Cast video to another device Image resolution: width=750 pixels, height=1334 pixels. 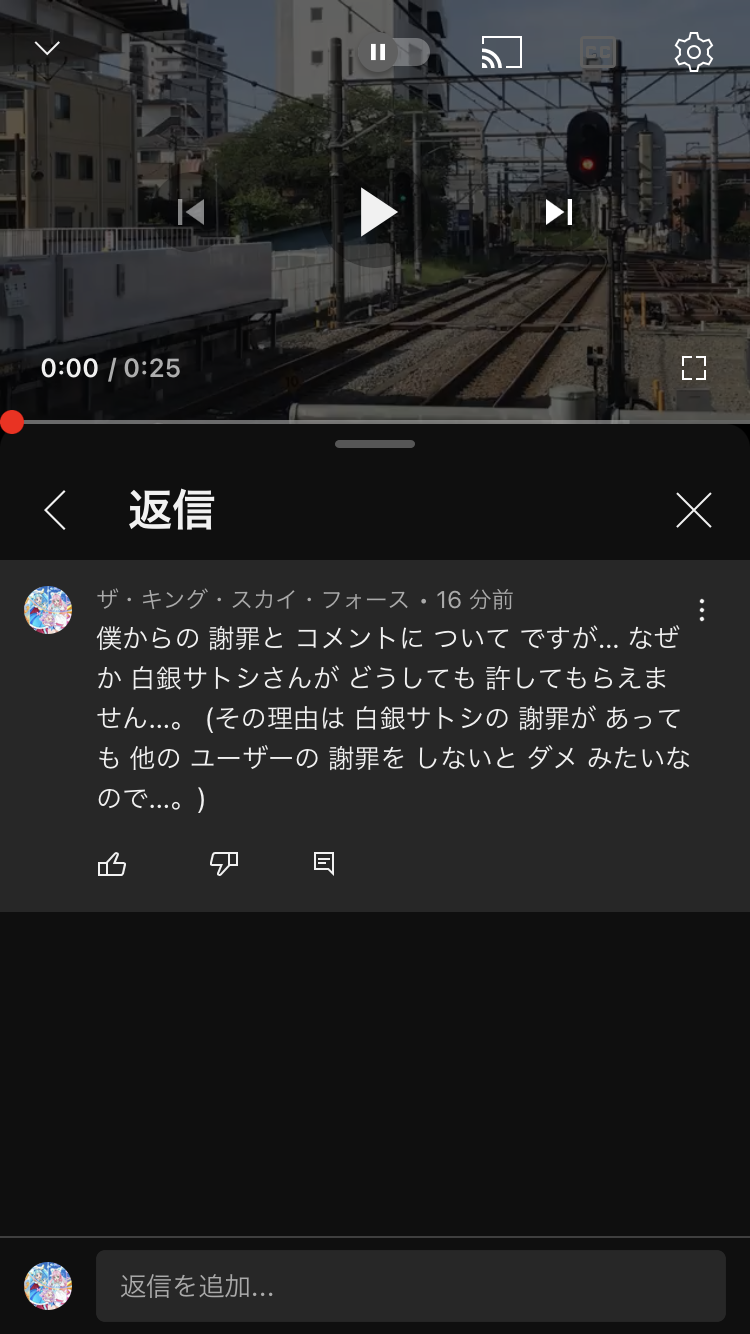(x=501, y=52)
